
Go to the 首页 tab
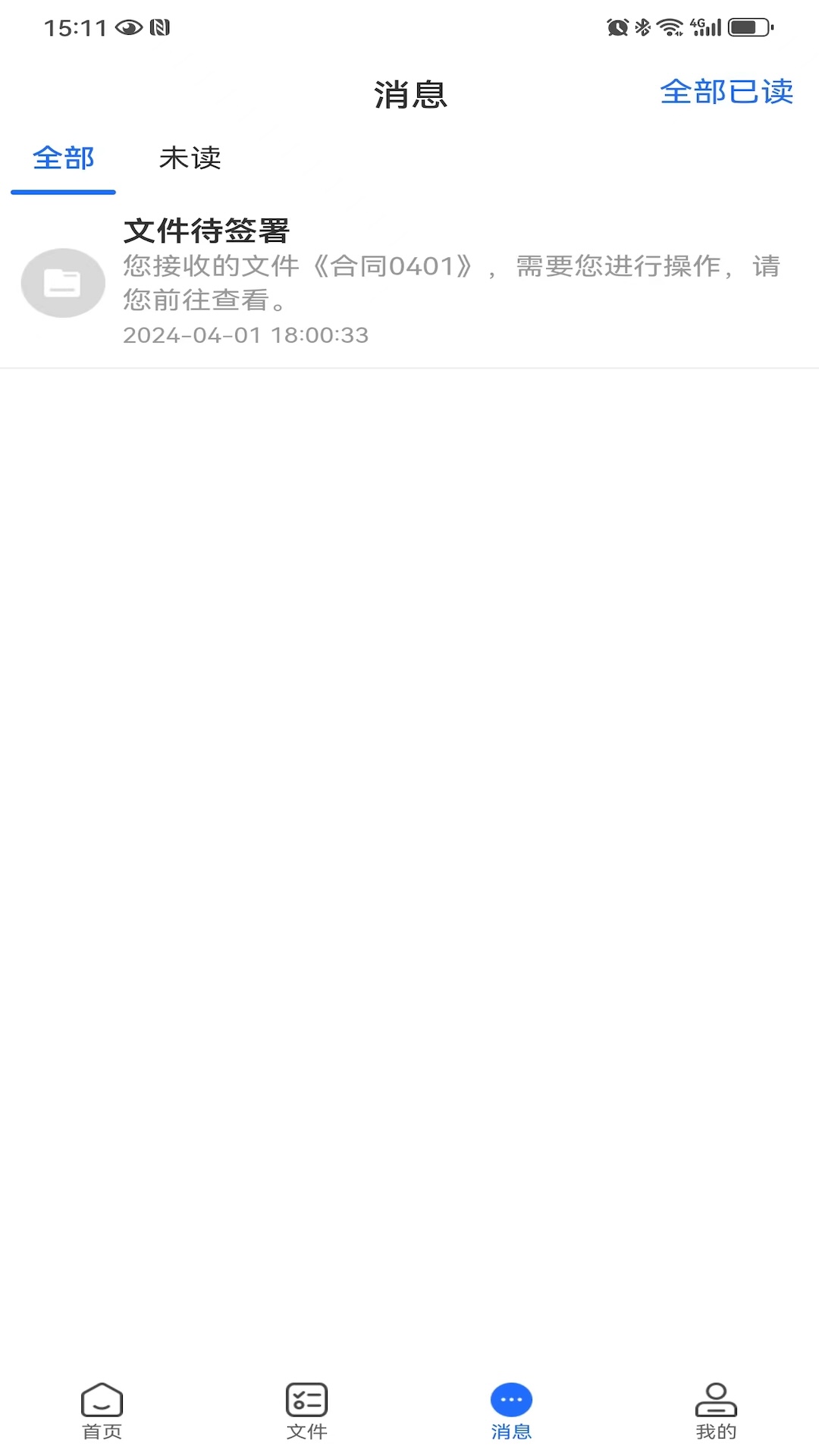(x=102, y=1410)
